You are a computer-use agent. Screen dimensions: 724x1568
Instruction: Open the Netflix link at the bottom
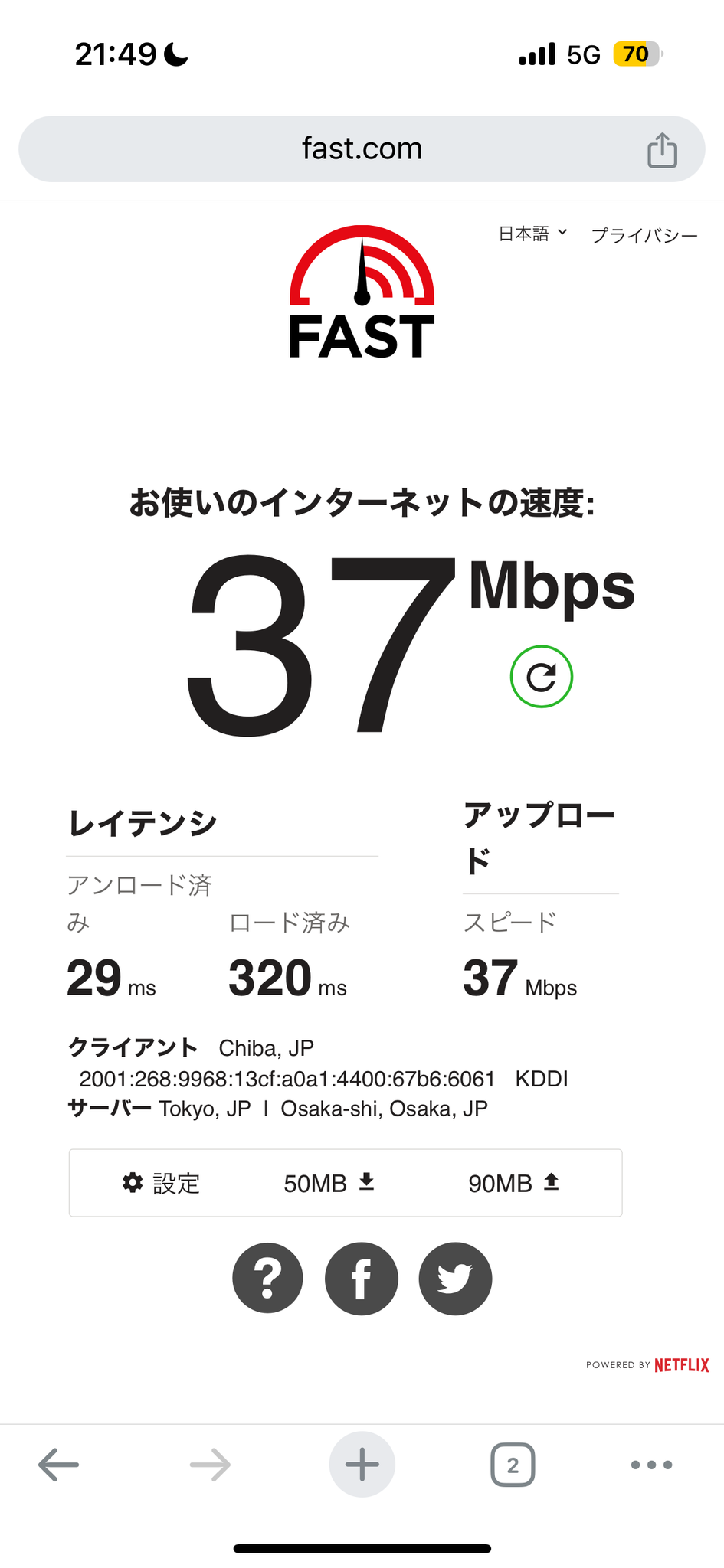point(682,1364)
